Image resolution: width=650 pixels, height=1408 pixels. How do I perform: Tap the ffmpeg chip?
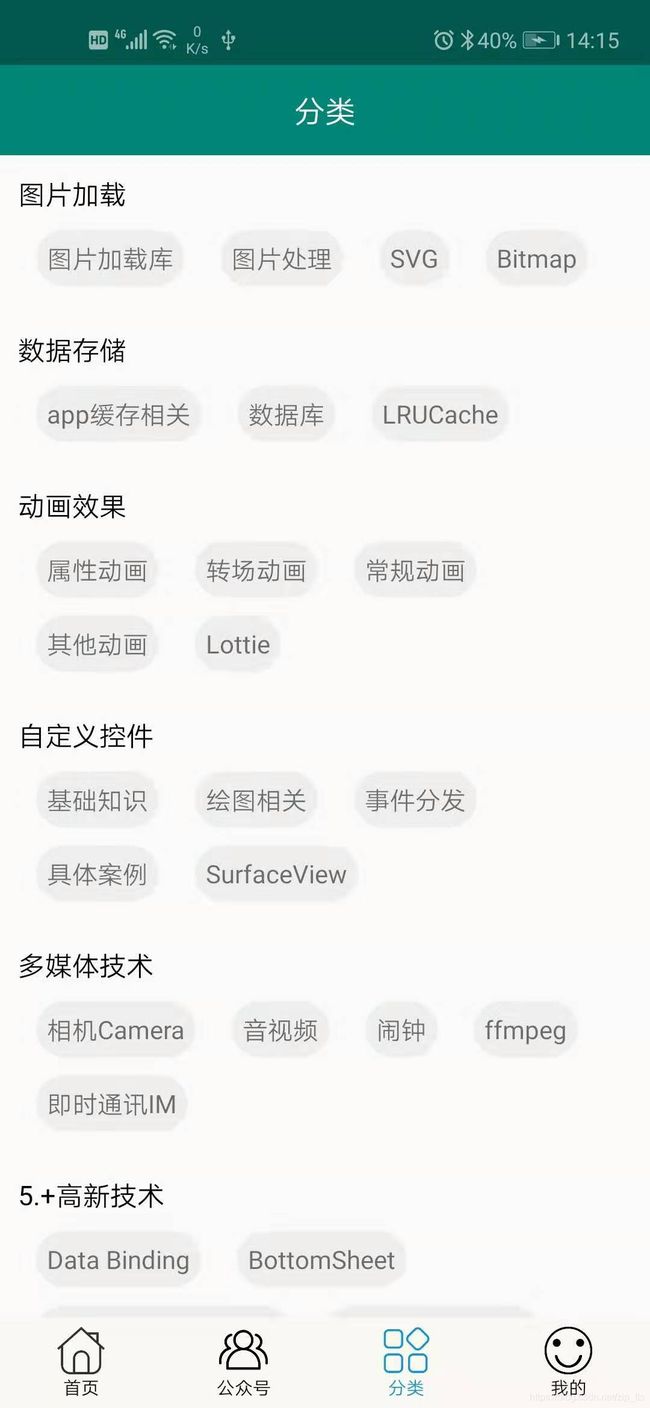tap(525, 1030)
